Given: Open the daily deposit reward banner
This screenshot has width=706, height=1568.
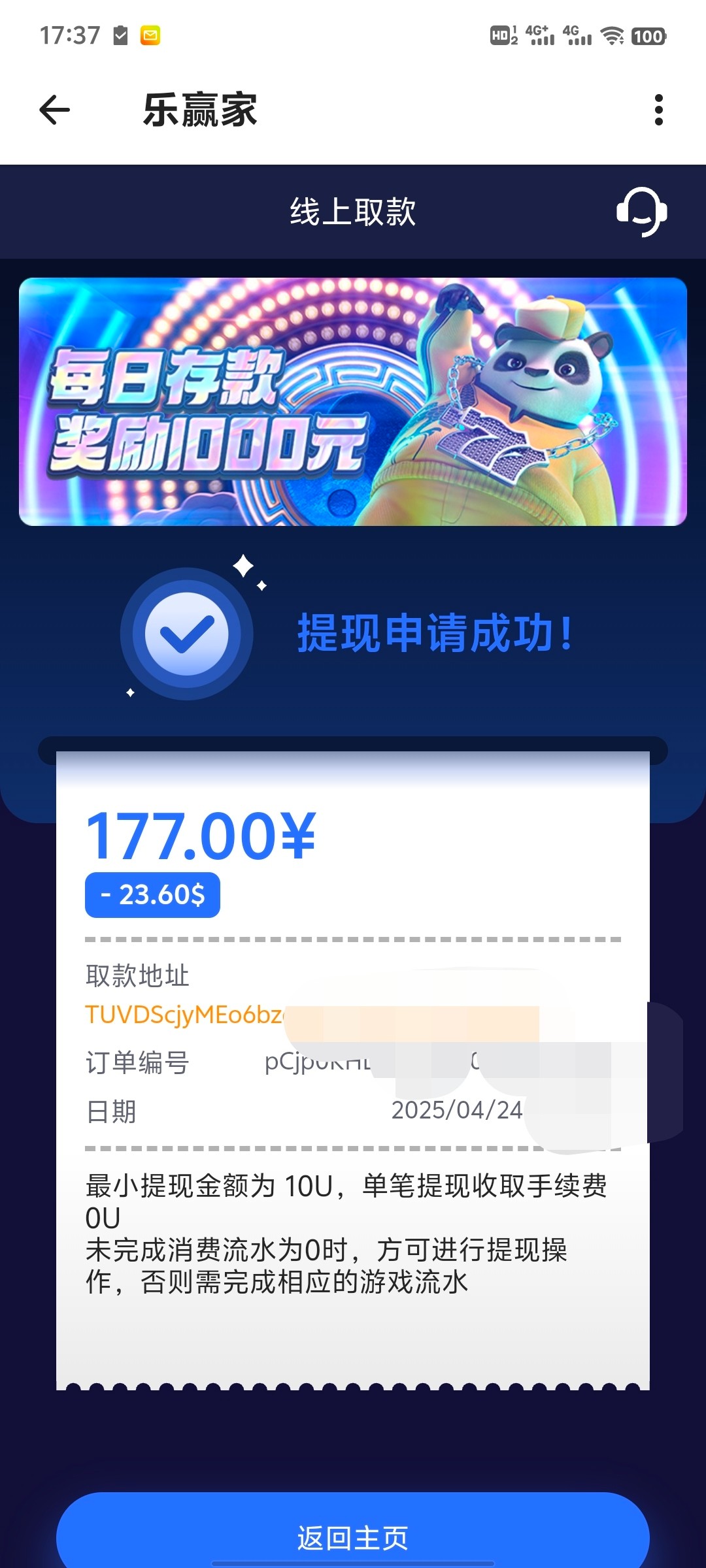Looking at the screenshot, I should click(353, 402).
